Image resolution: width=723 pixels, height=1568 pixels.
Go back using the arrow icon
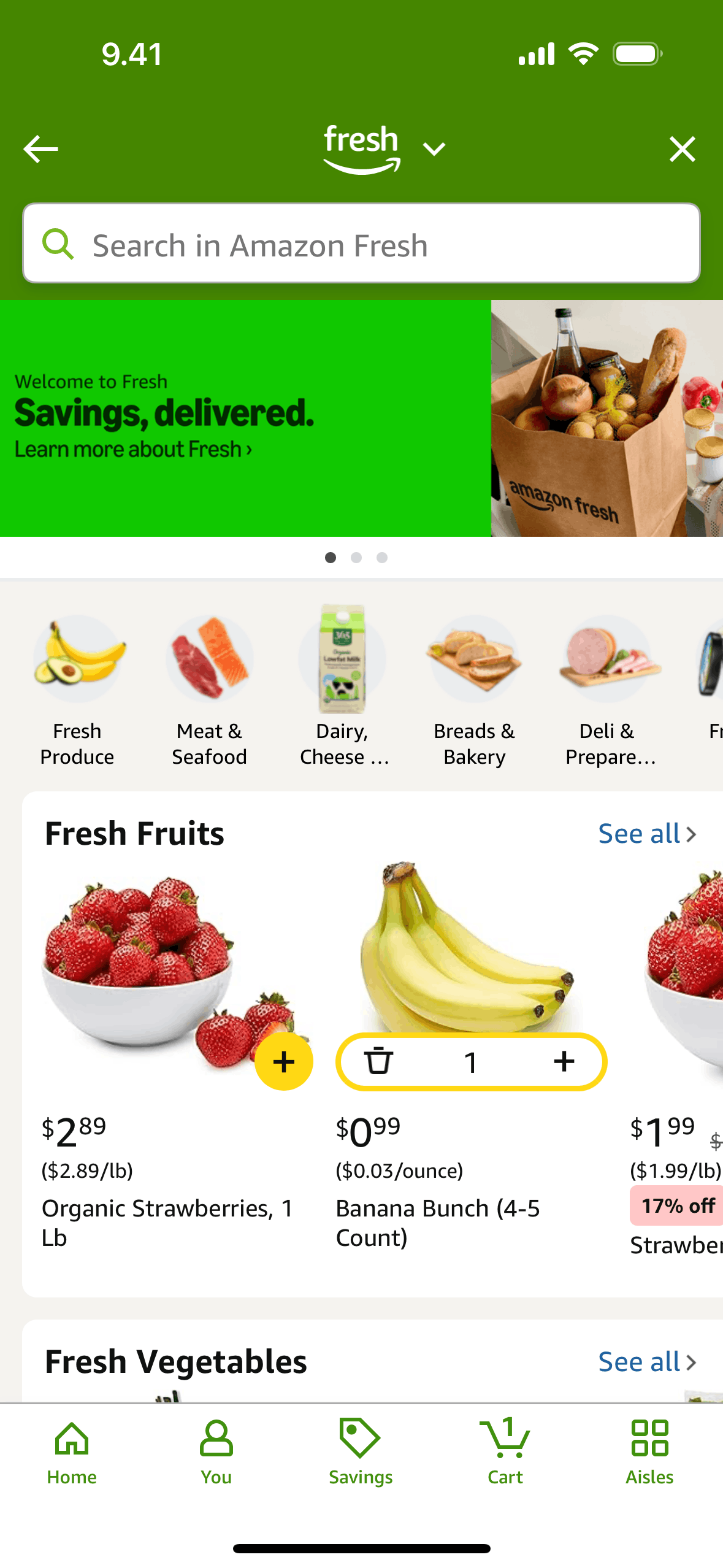(x=40, y=149)
